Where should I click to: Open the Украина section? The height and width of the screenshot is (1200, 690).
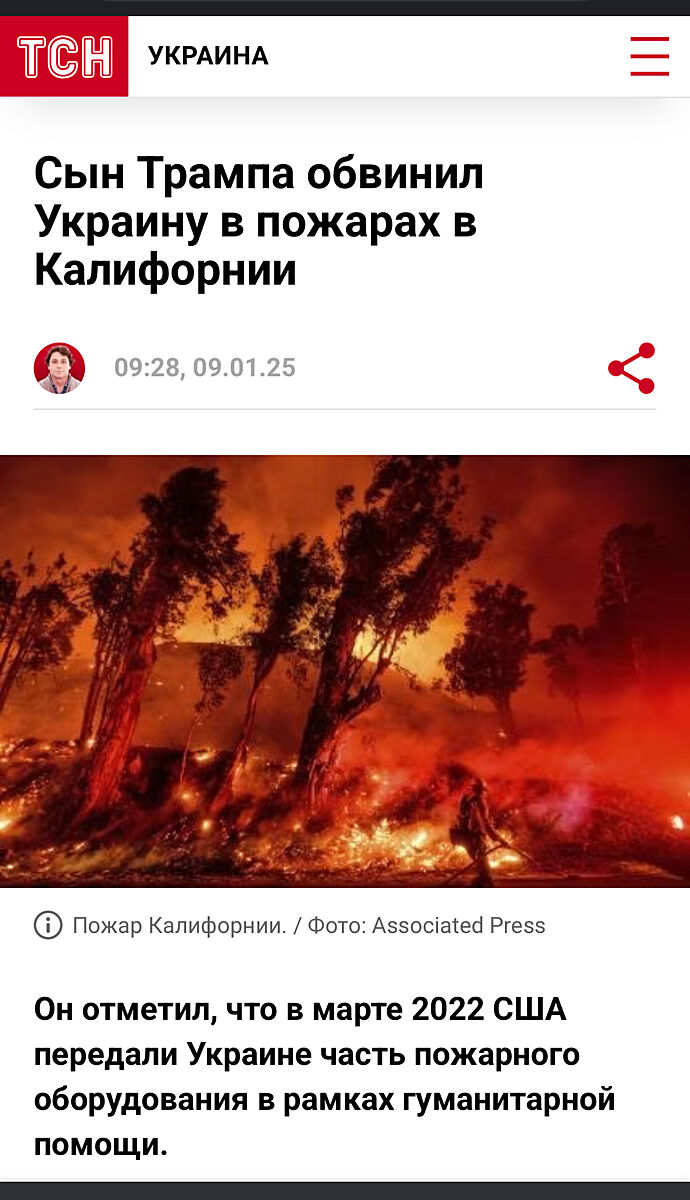tap(208, 56)
